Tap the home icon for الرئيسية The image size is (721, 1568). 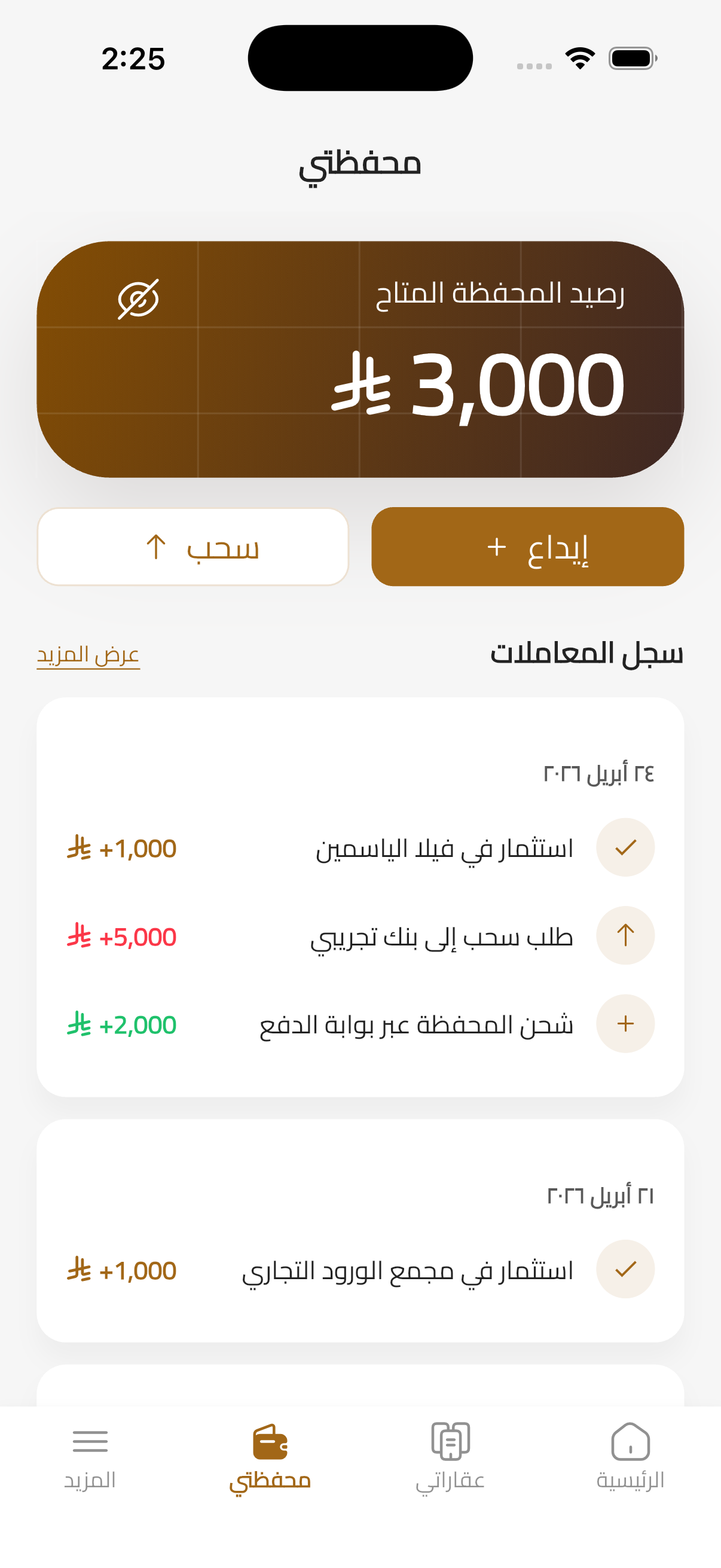[630, 1440]
